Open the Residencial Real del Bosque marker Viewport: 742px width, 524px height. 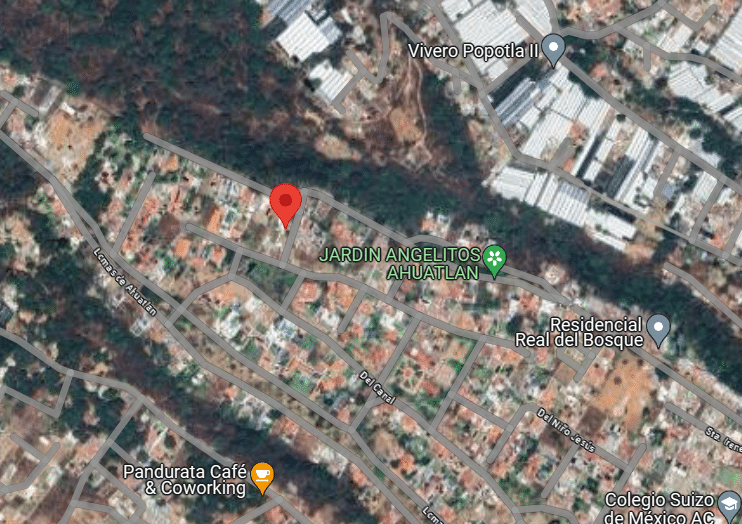pyautogui.click(x=657, y=328)
